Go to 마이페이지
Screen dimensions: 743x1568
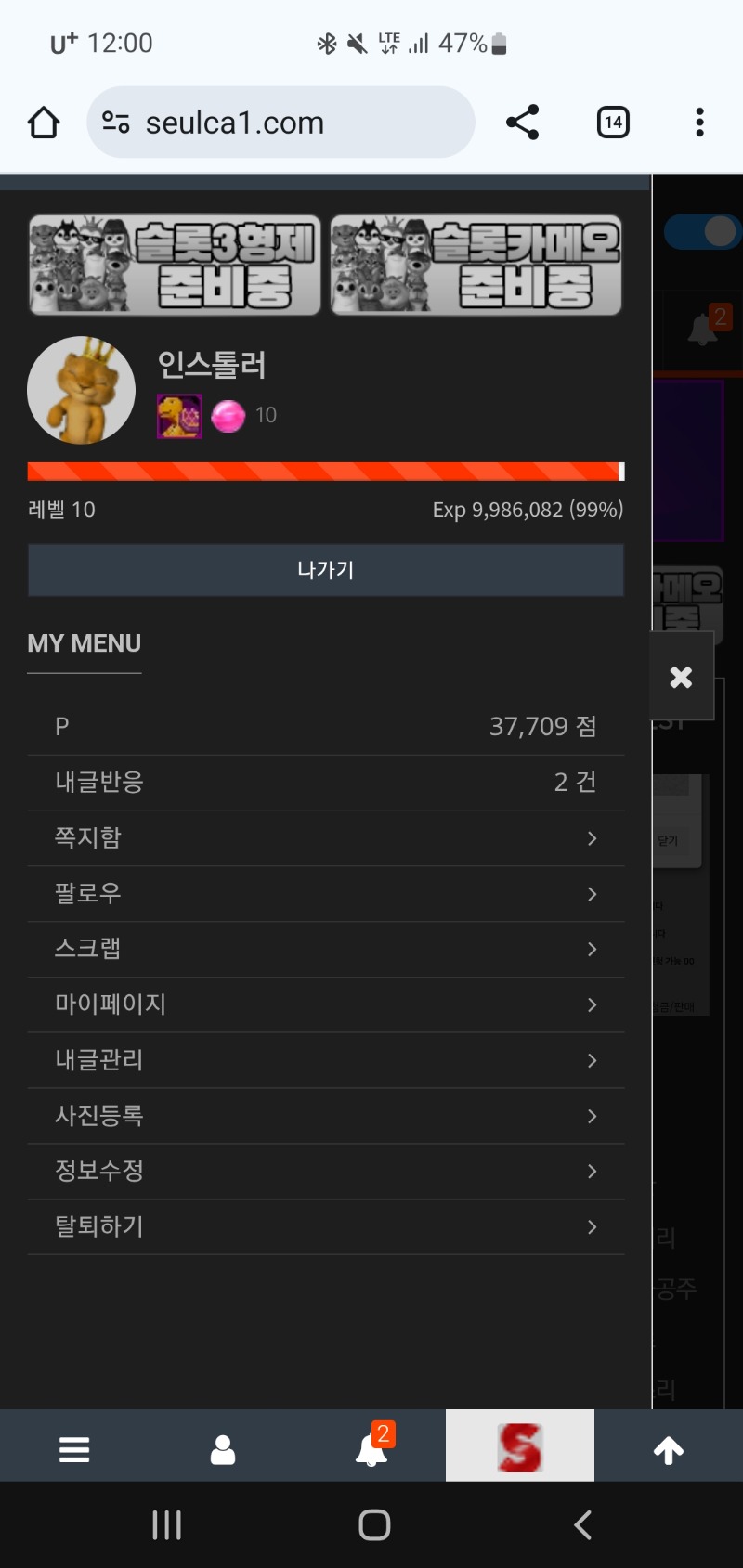[325, 1004]
